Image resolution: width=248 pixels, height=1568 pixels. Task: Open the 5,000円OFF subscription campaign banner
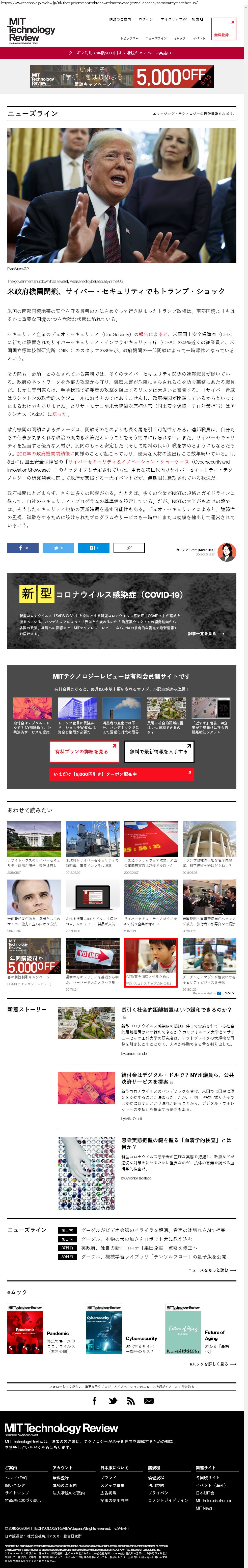pos(122,77)
